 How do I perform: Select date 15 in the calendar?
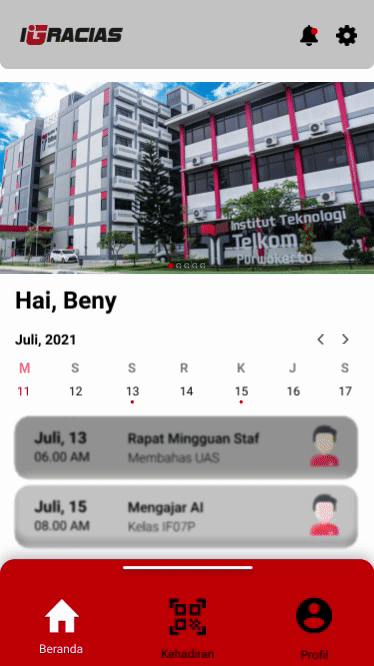pos(241,391)
